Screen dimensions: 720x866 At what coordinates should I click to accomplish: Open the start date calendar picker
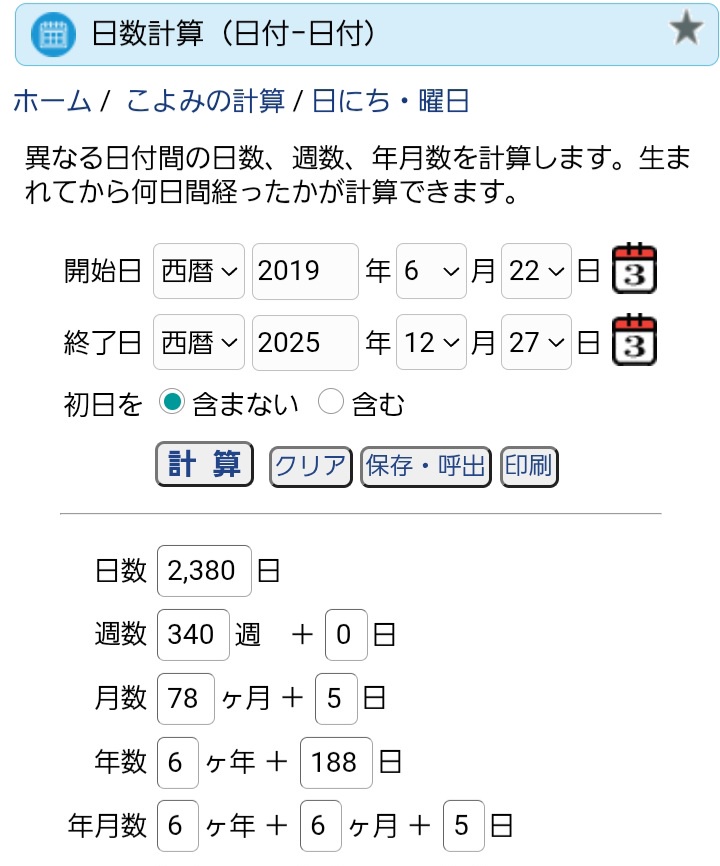633,270
